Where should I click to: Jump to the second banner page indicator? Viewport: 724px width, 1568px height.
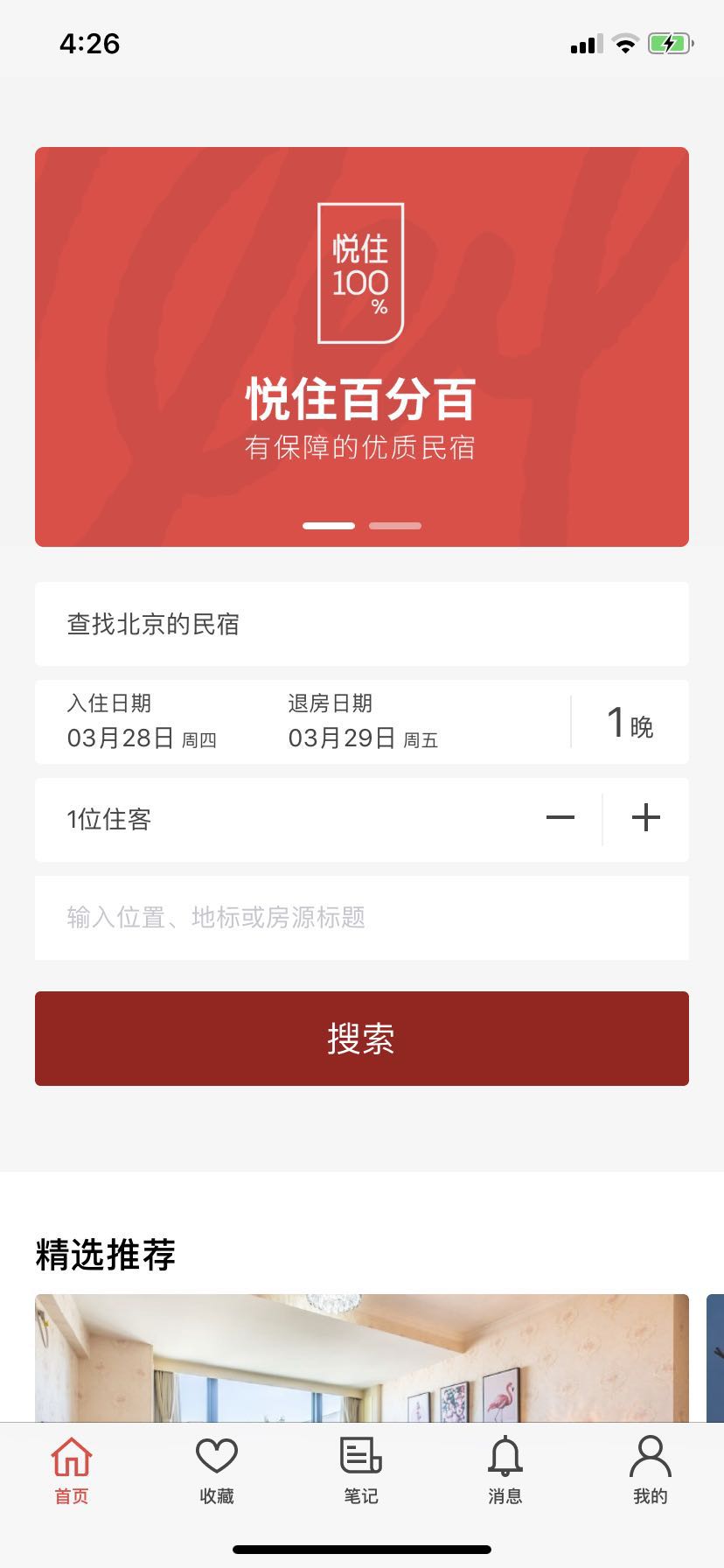395,526
